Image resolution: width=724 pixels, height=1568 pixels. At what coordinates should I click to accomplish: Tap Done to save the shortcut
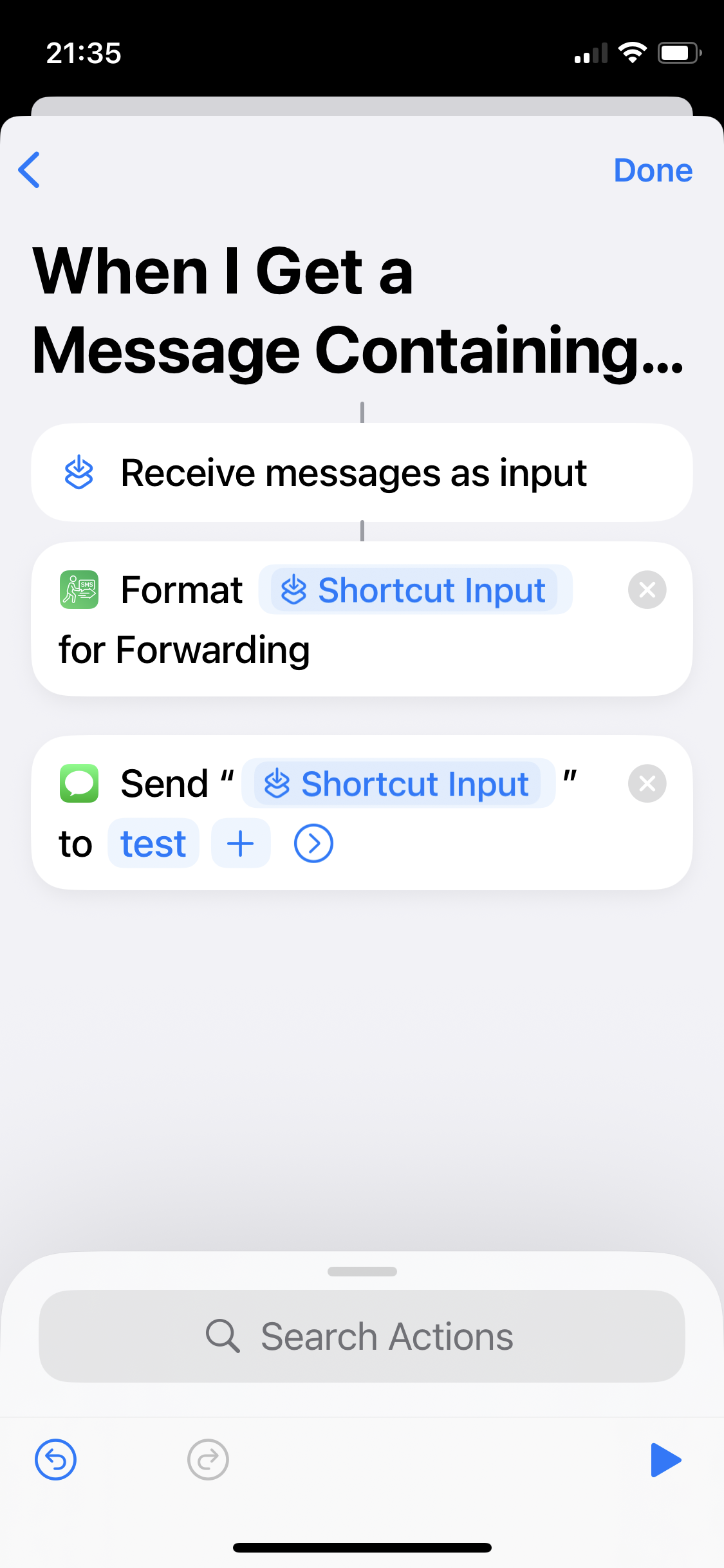[x=653, y=171]
